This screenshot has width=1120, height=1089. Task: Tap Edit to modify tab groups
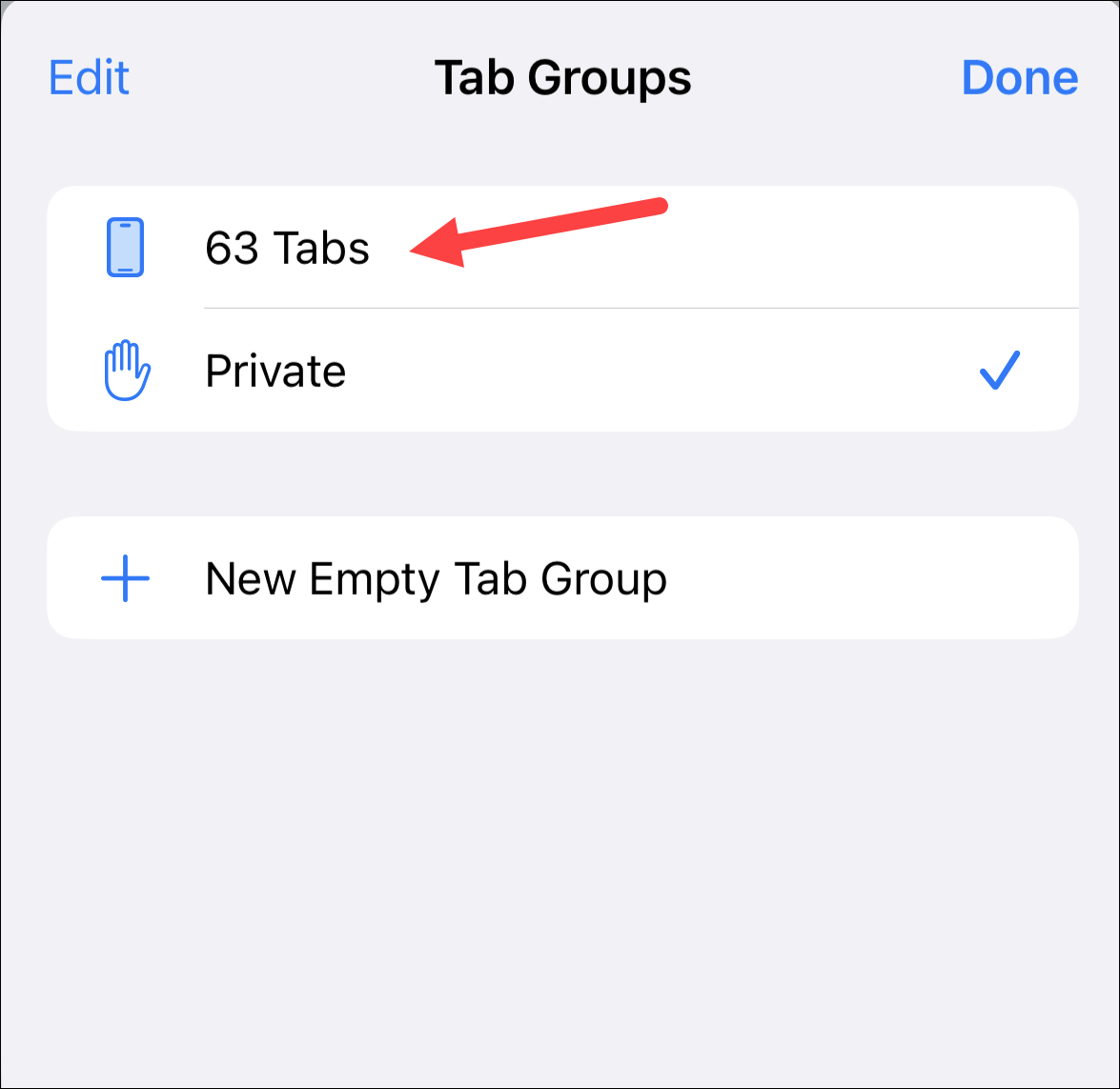pos(89,78)
